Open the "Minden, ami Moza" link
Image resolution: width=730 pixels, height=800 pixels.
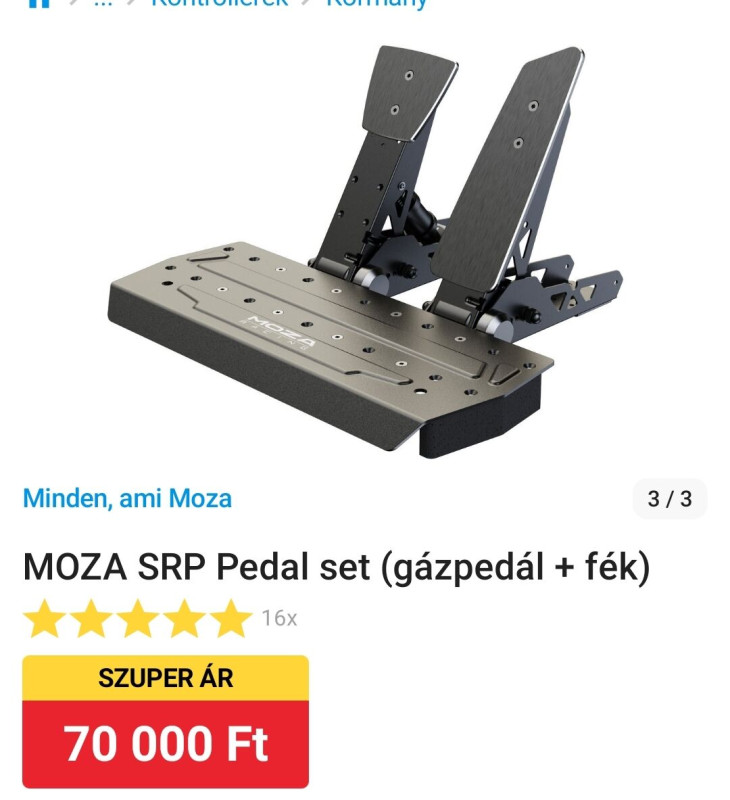[127, 498]
